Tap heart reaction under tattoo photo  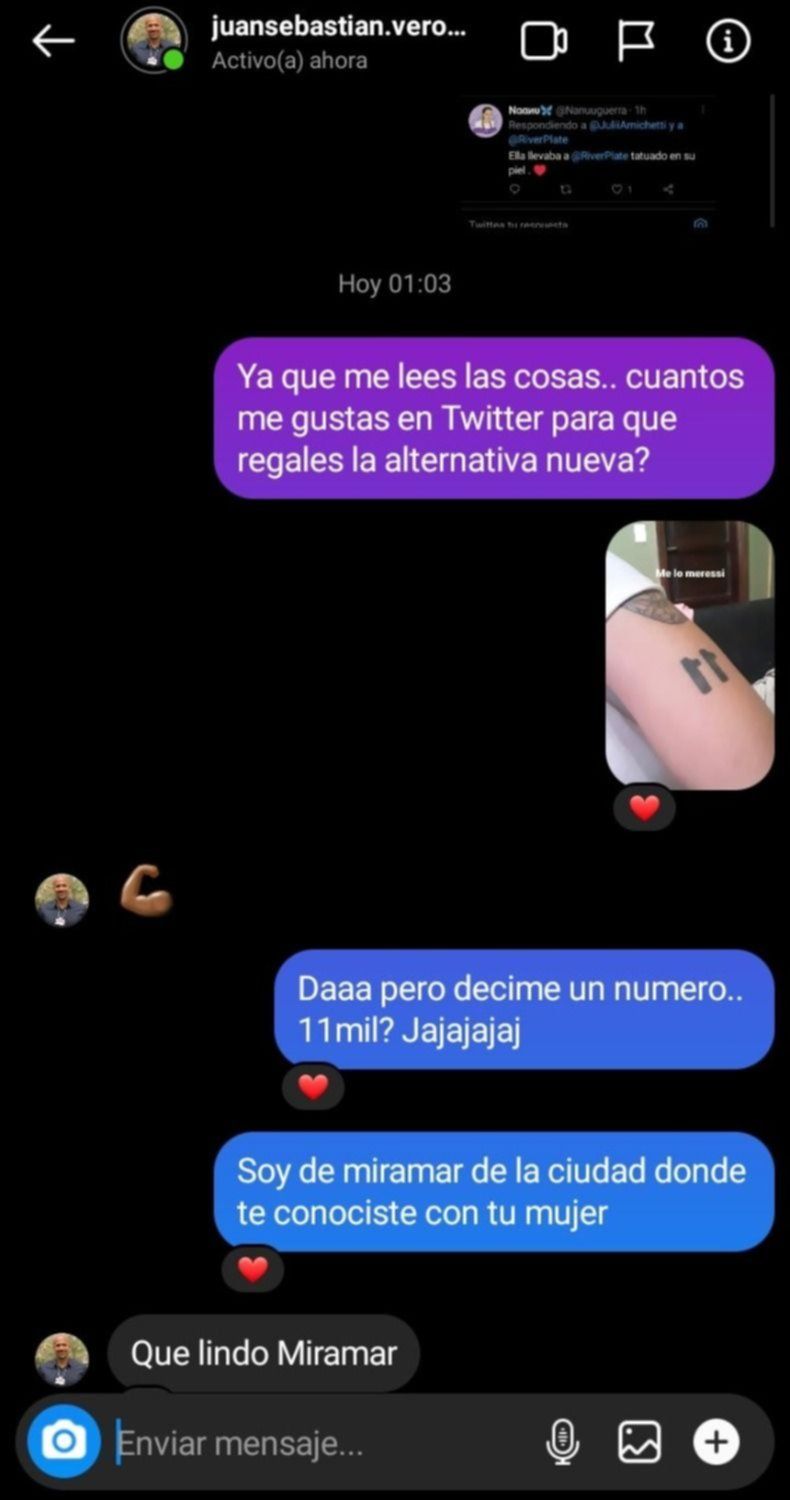(x=644, y=808)
